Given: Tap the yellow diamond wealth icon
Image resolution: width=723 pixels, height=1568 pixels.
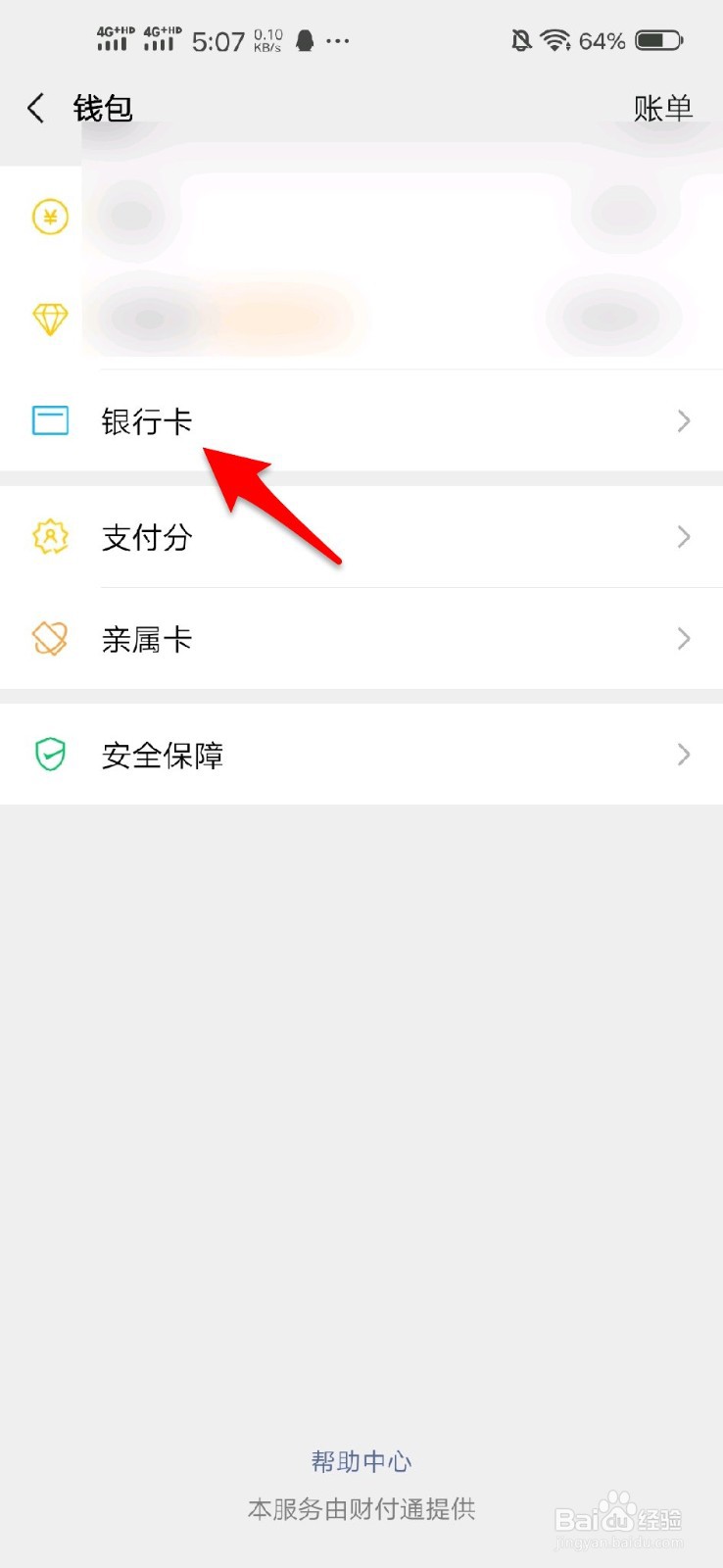Looking at the screenshot, I should pyautogui.click(x=50, y=319).
